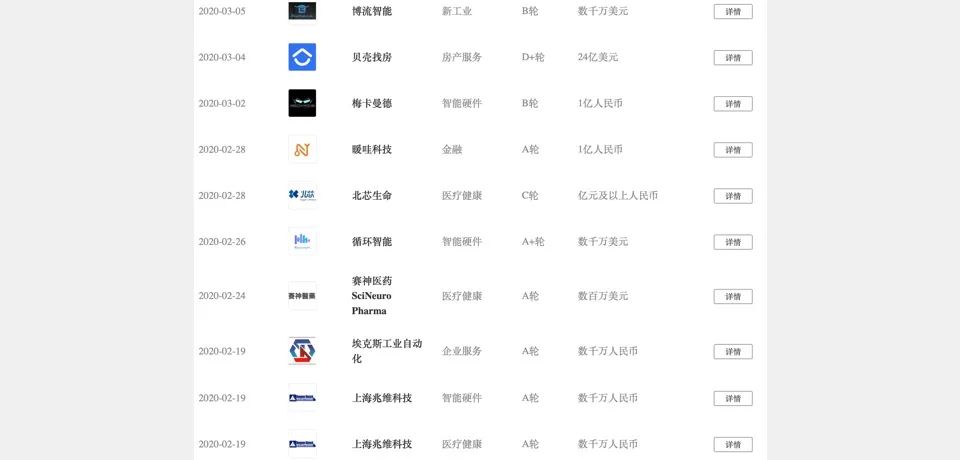Image resolution: width=960 pixels, height=460 pixels.
Task: View 循环智能 funding details
Action: 733,242
